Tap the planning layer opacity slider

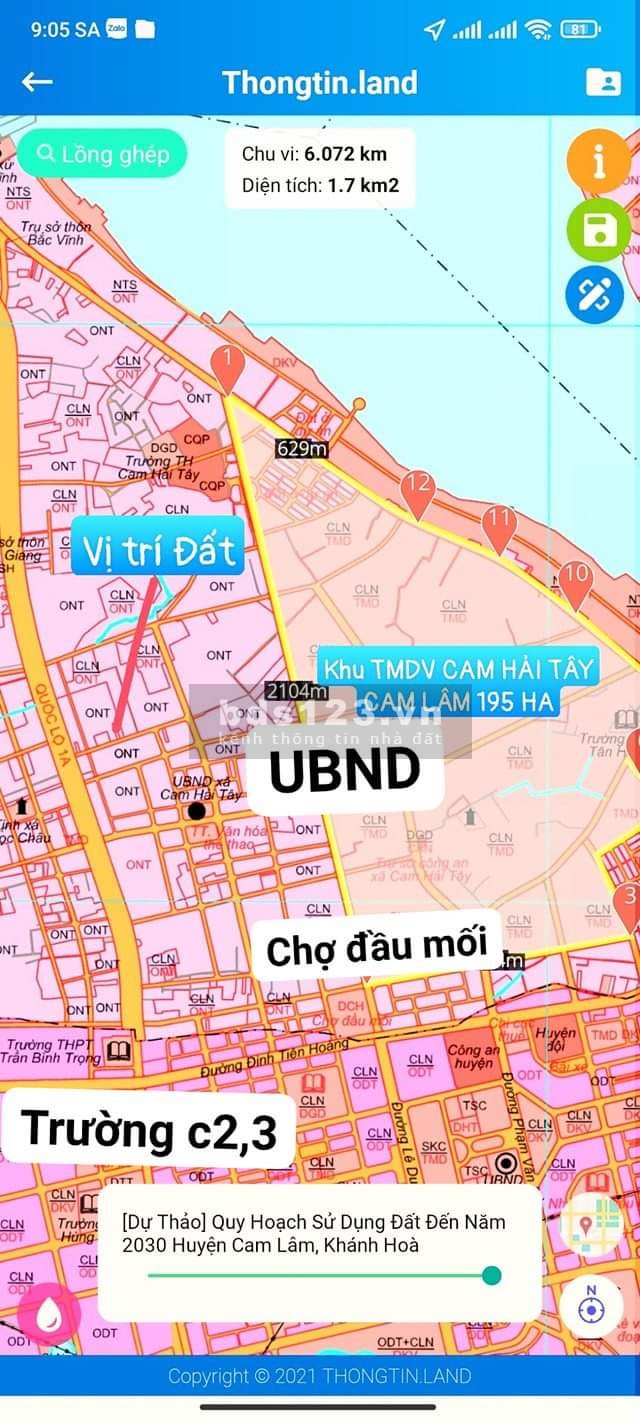(x=491, y=1275)
